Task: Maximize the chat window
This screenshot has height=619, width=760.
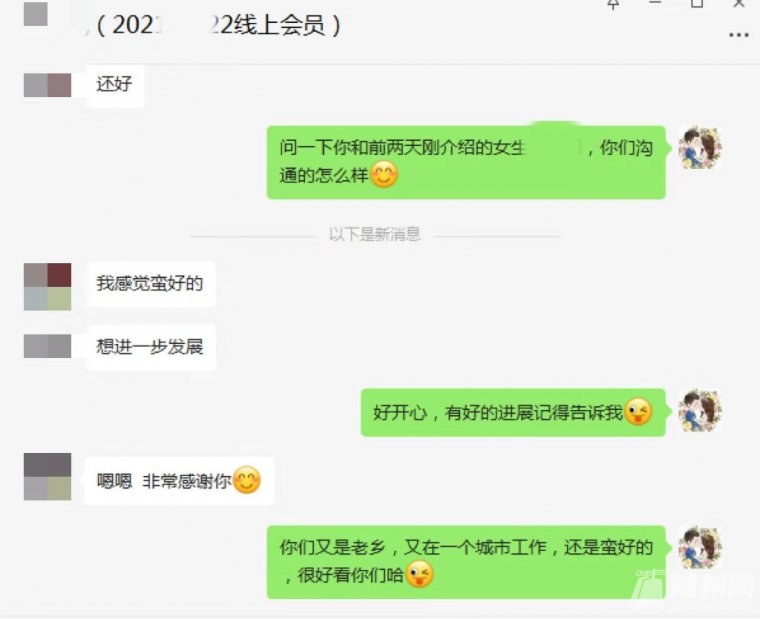Action: click(x=697, y=4)
